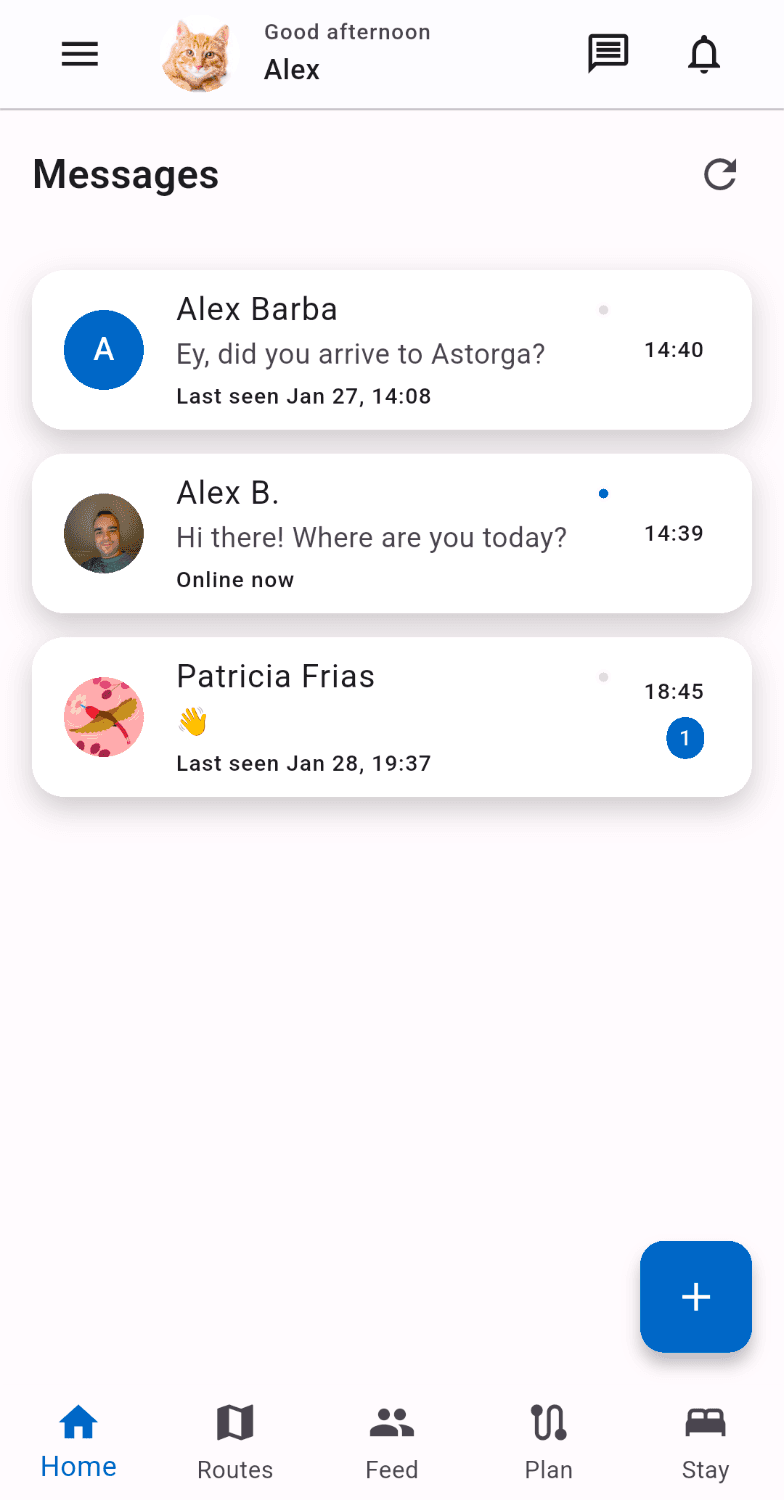Open the messages icon in the top bar
784x1500 pixels.
(607, 54)
